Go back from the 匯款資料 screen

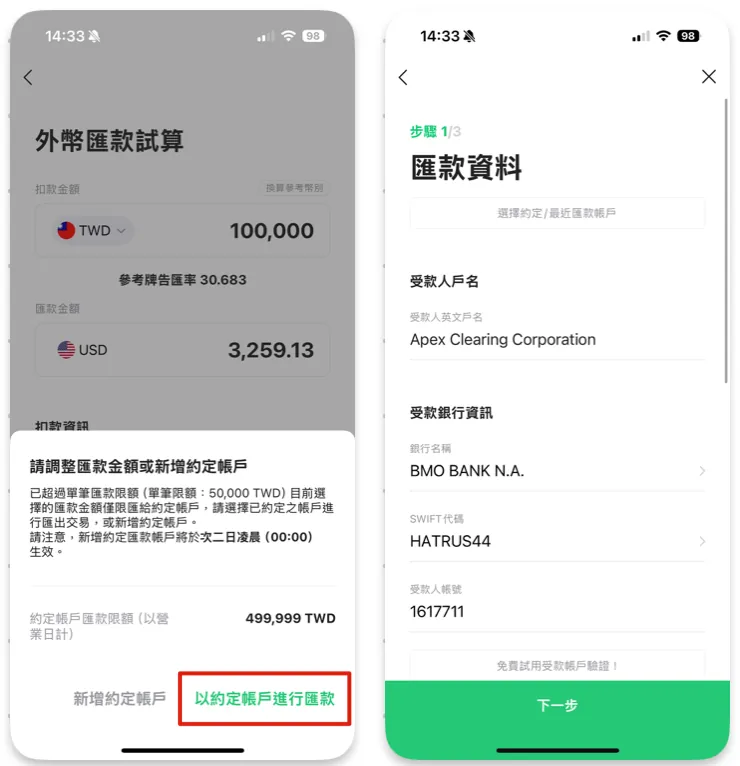[x=403, y=77]
